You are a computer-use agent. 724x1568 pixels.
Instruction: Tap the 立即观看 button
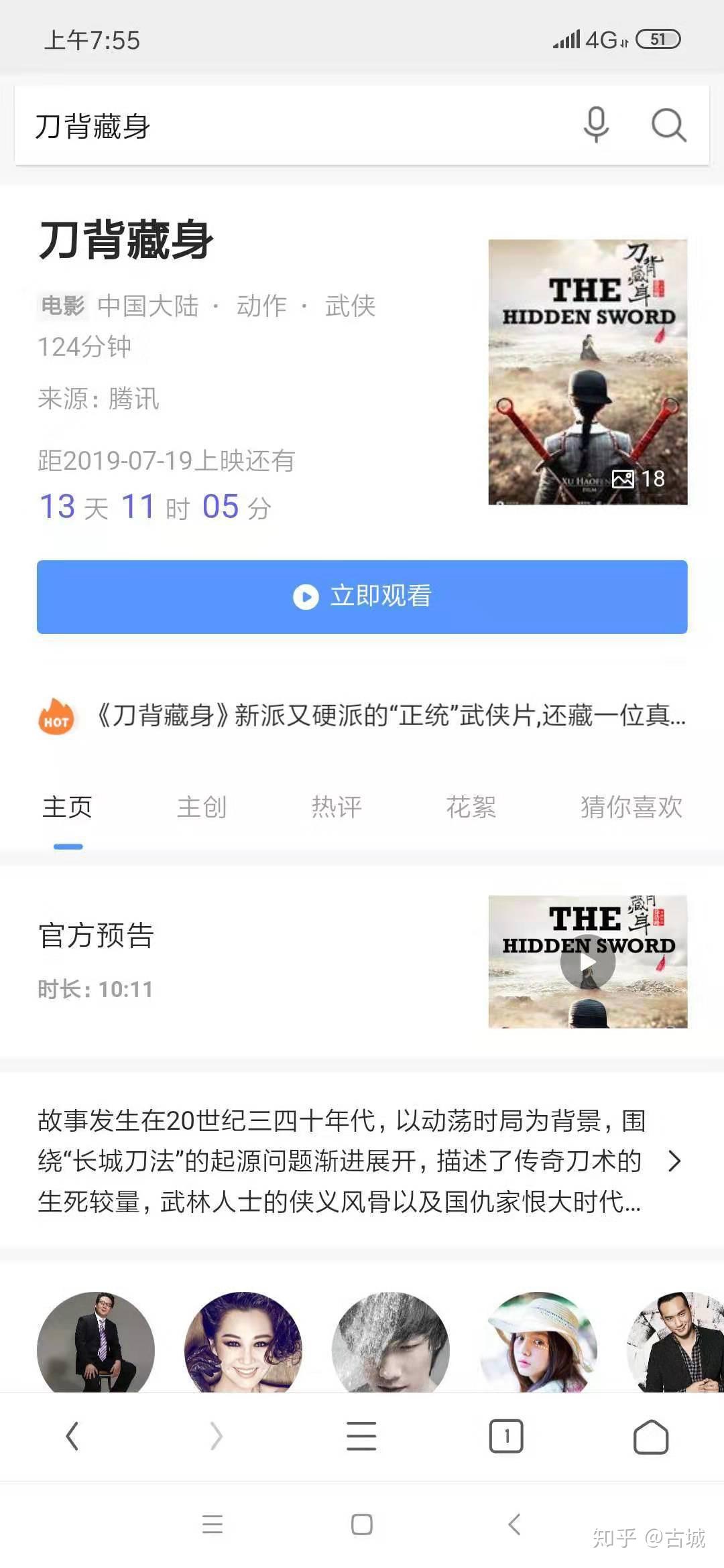click(x=362, y=596)
